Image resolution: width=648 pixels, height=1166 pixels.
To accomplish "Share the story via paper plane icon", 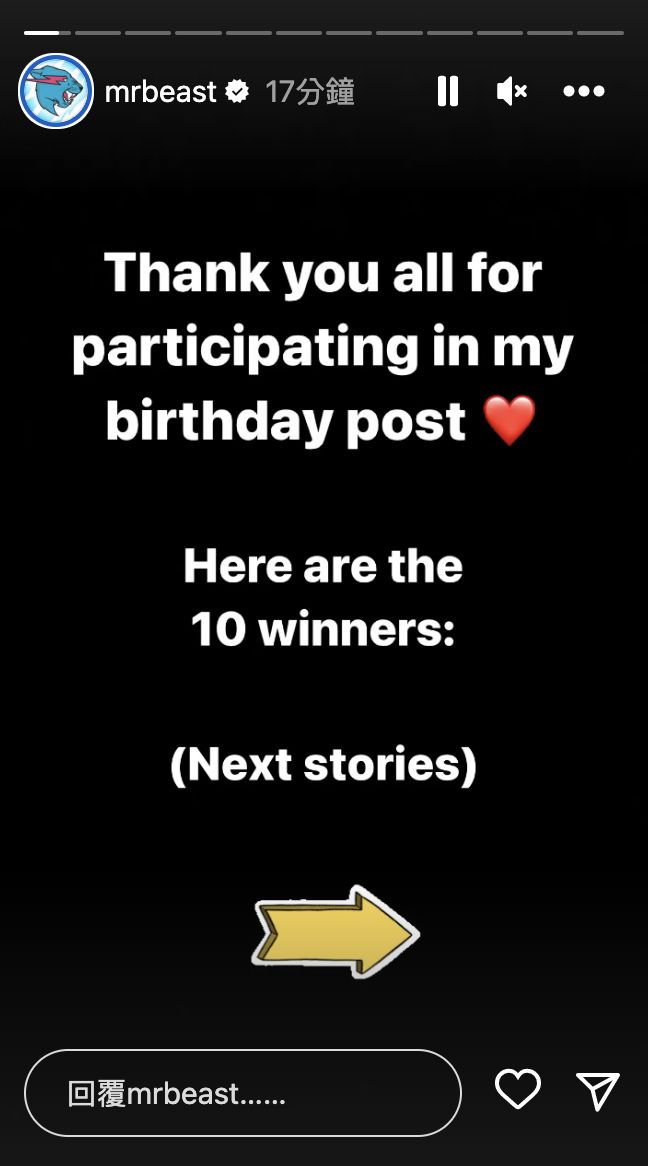I will pos(598,1090).
